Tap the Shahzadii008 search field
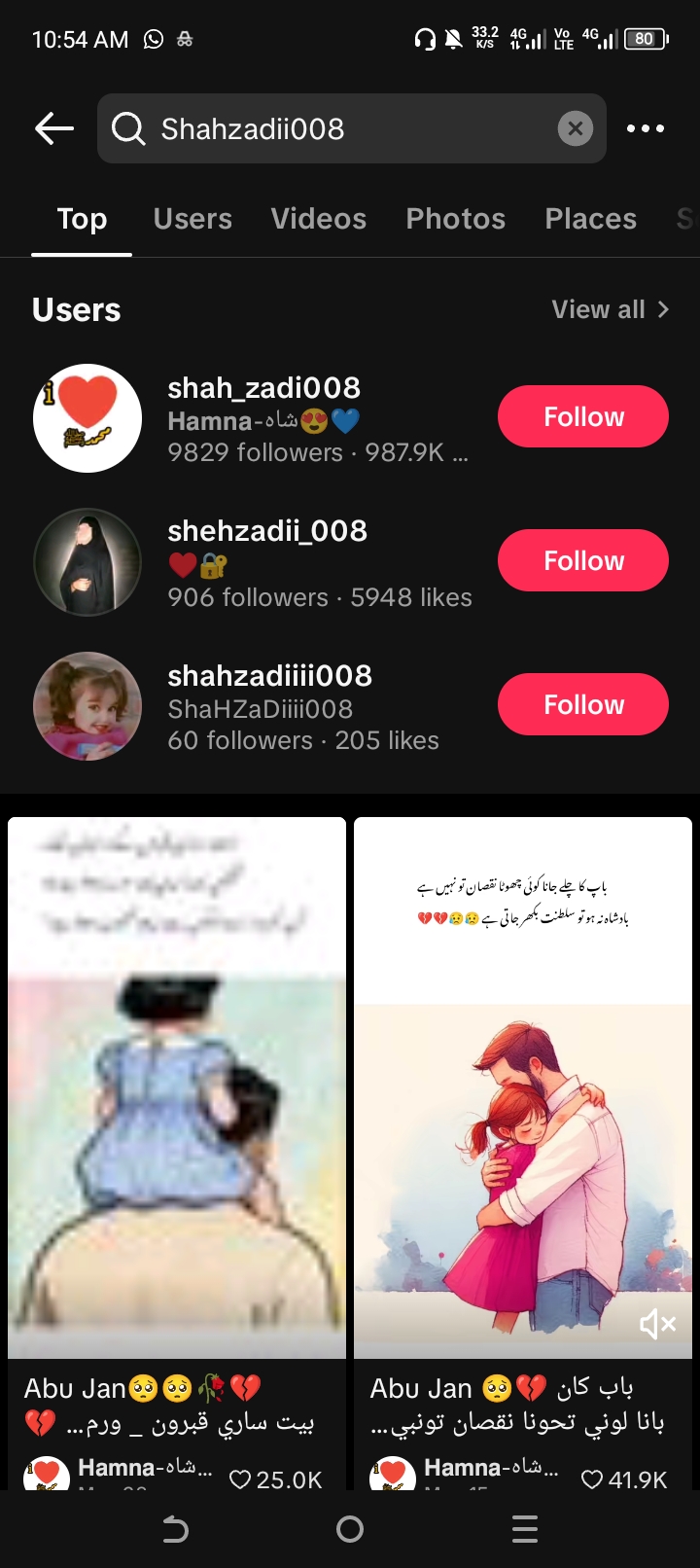Viewport: 700px width, 1568px height. 352,128
